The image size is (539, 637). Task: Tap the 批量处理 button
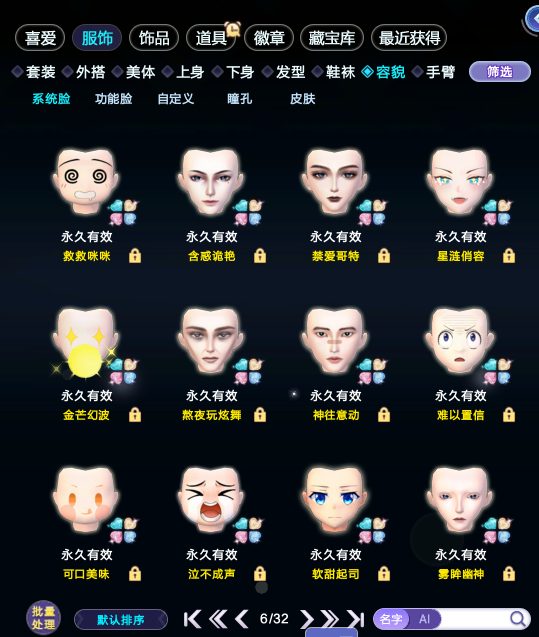(43, 618)
